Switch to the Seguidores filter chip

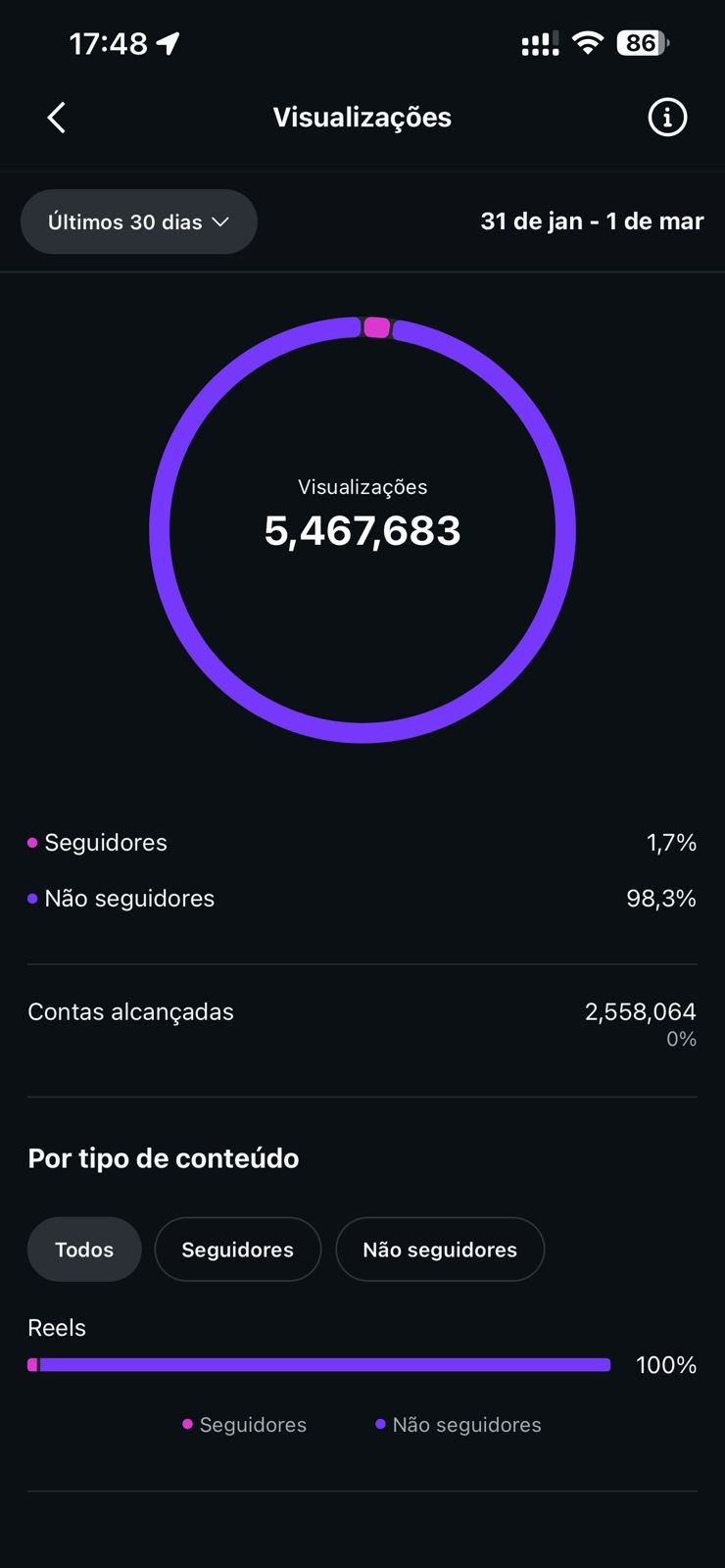pyautogui.click(x=237, y=1249)
